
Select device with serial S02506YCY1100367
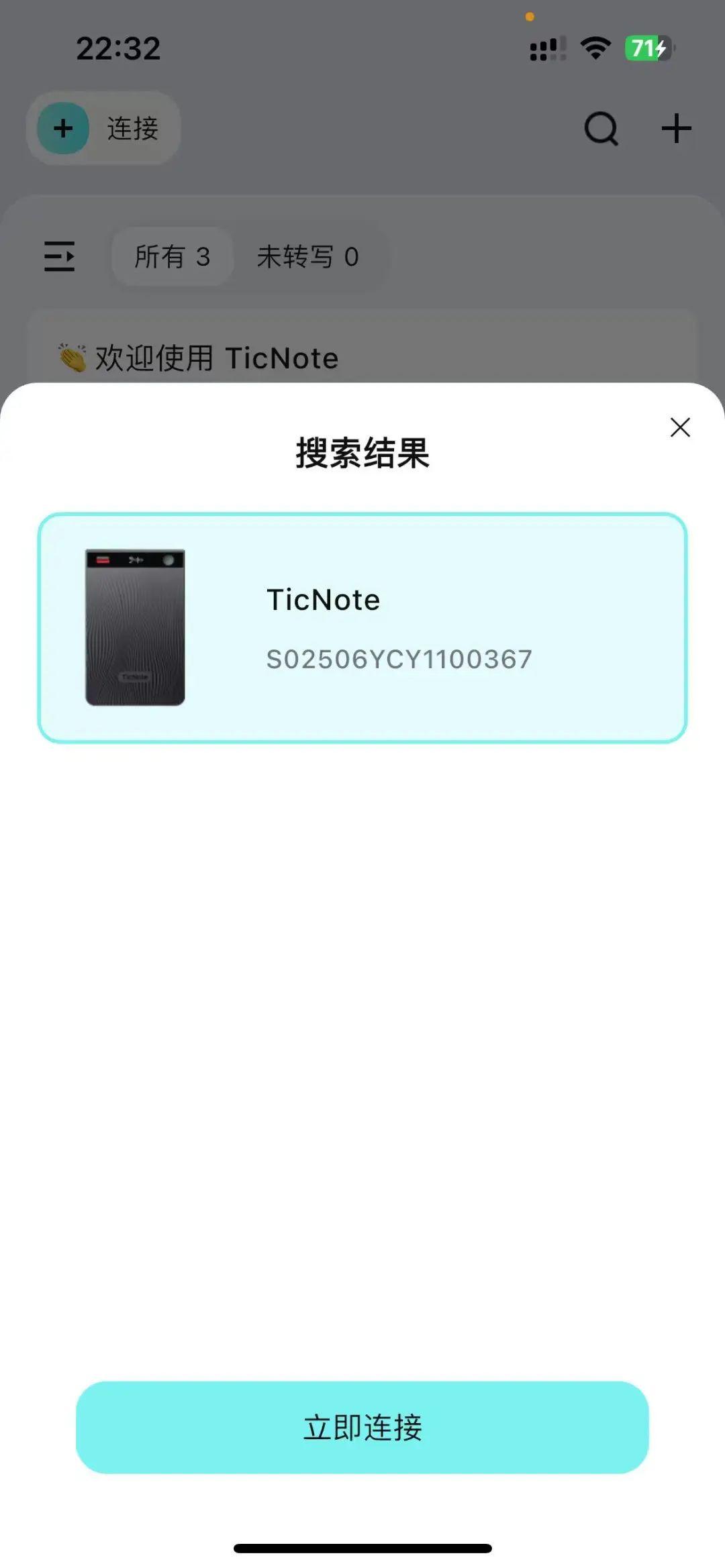point(399,659)
